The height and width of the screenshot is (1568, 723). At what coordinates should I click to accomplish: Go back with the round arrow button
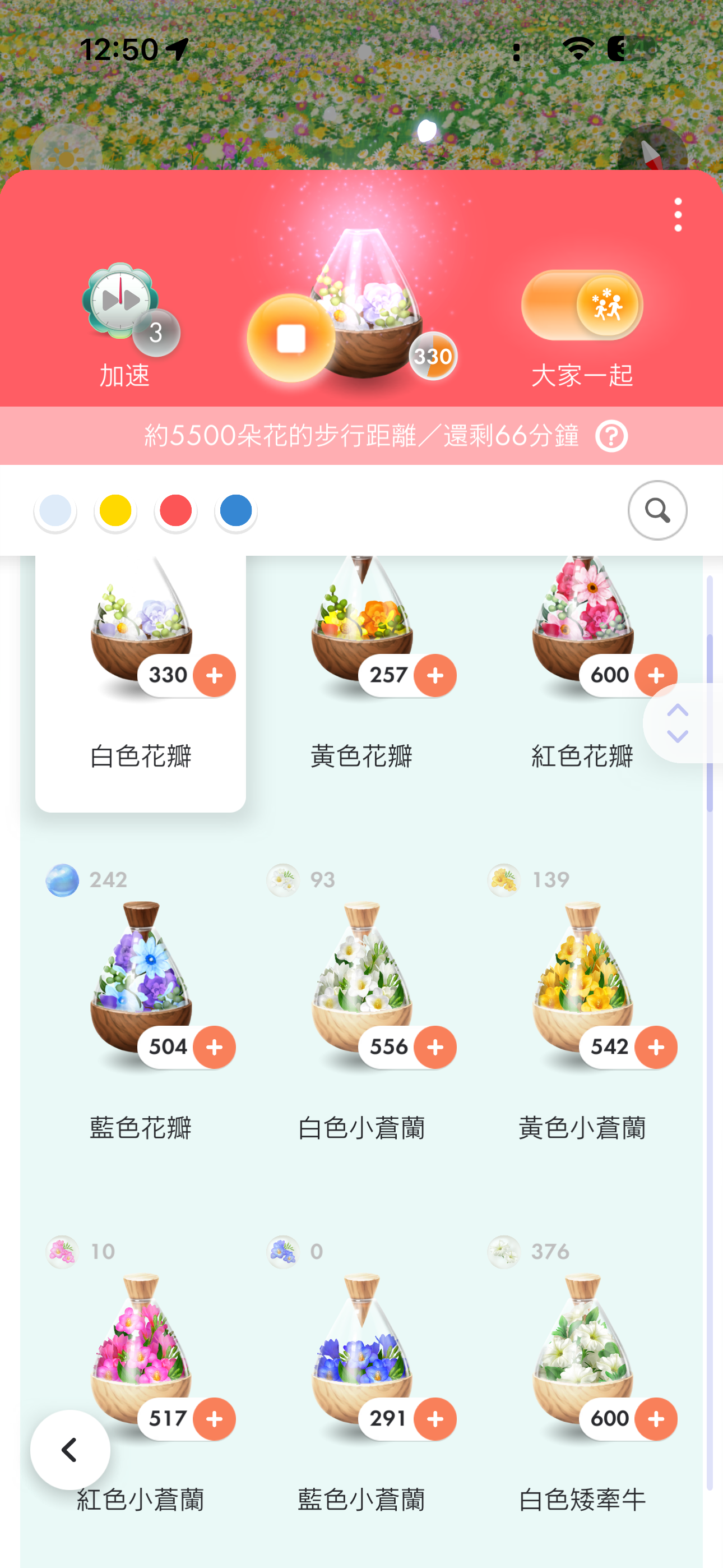click(70, 1449)
